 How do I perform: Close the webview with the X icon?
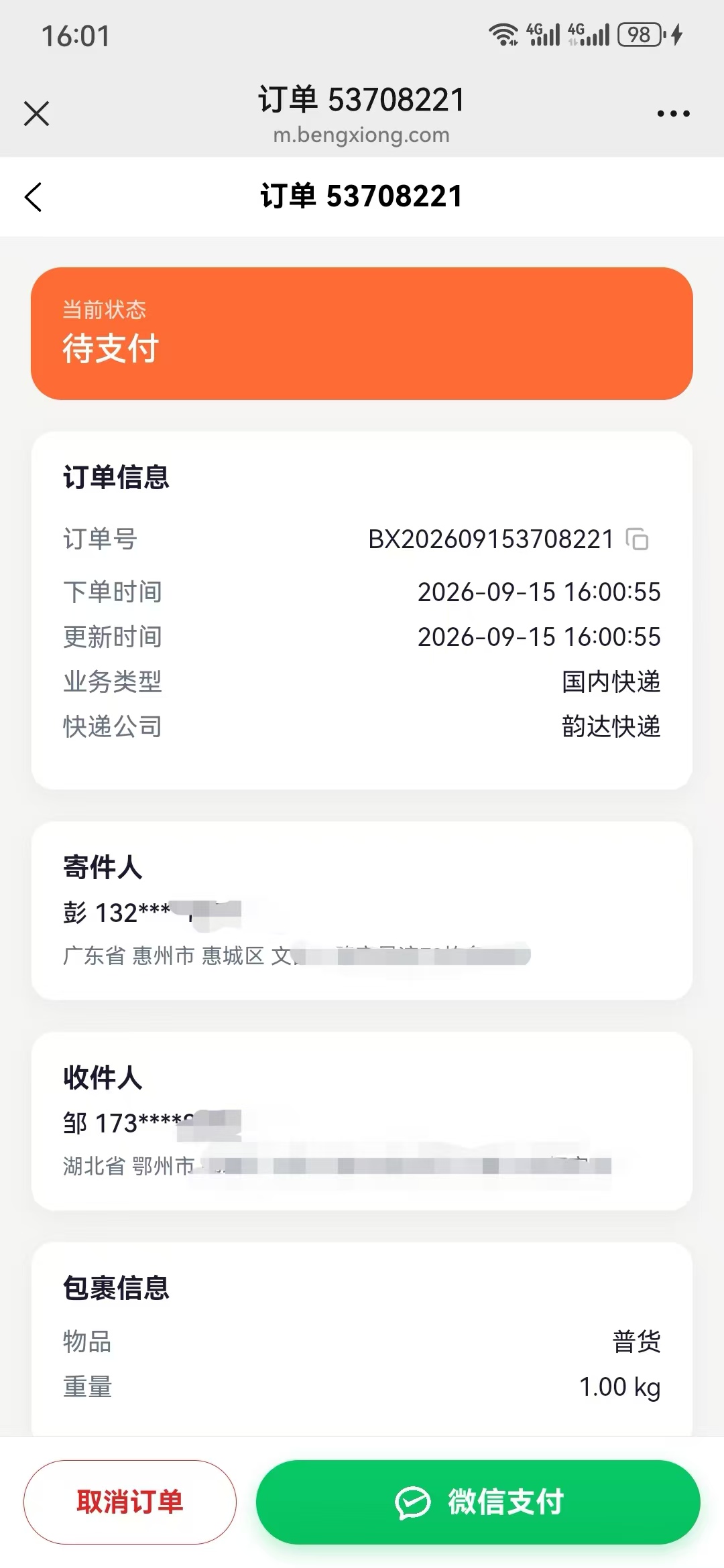coord(36,113)
